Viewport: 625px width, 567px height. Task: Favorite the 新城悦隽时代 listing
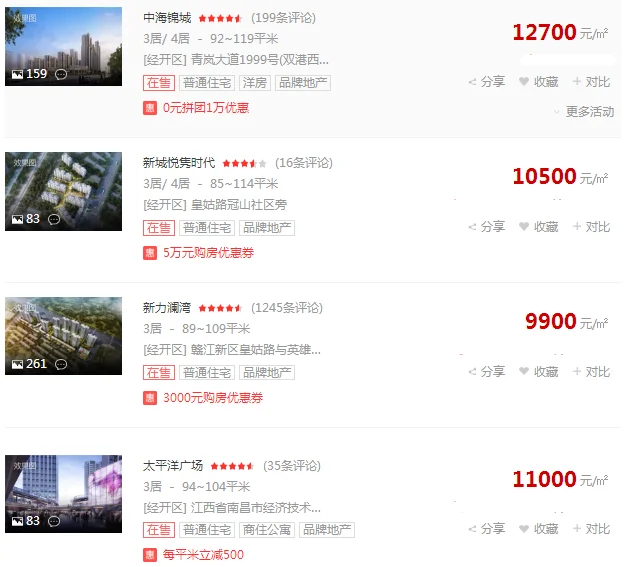click(x=538, y=227)
